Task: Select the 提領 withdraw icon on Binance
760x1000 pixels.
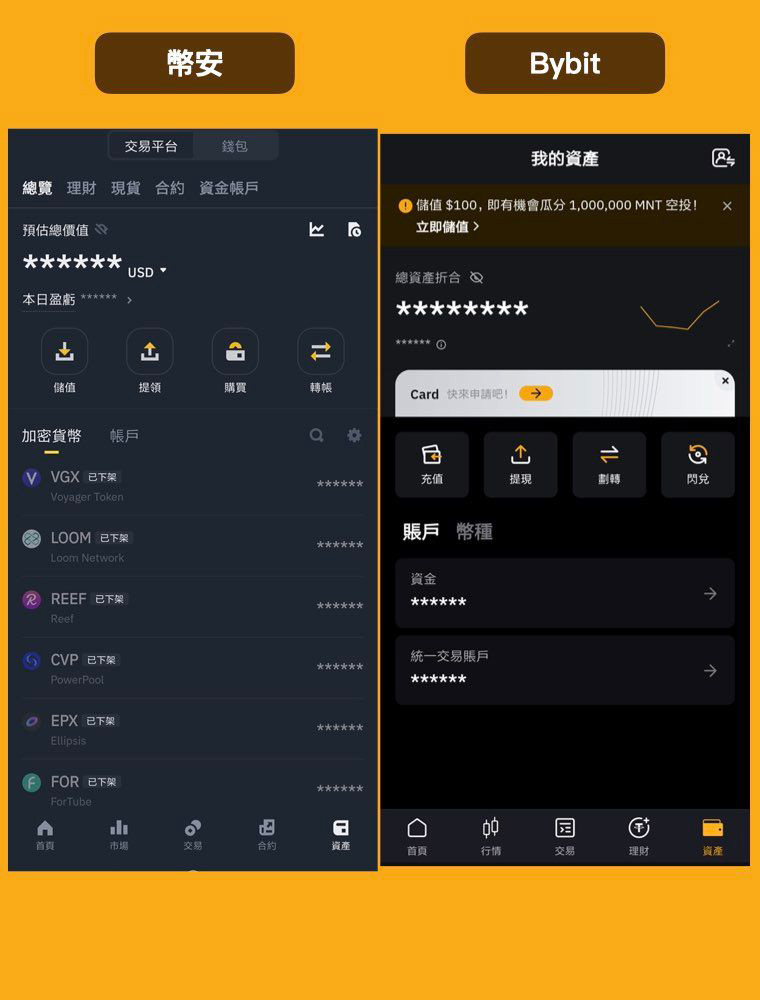Action: pos(149,352)
